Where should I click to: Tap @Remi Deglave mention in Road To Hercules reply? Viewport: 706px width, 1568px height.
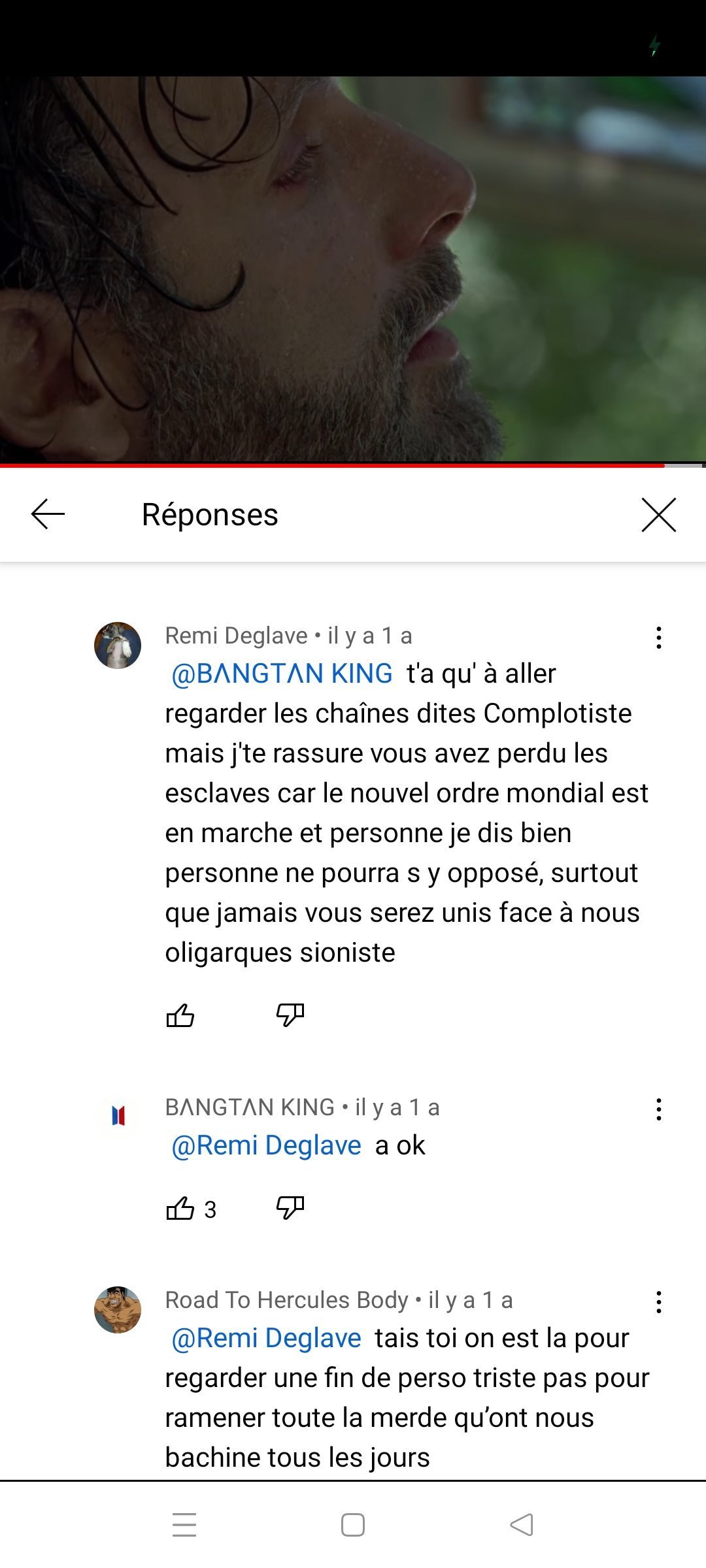point(266,1338)
